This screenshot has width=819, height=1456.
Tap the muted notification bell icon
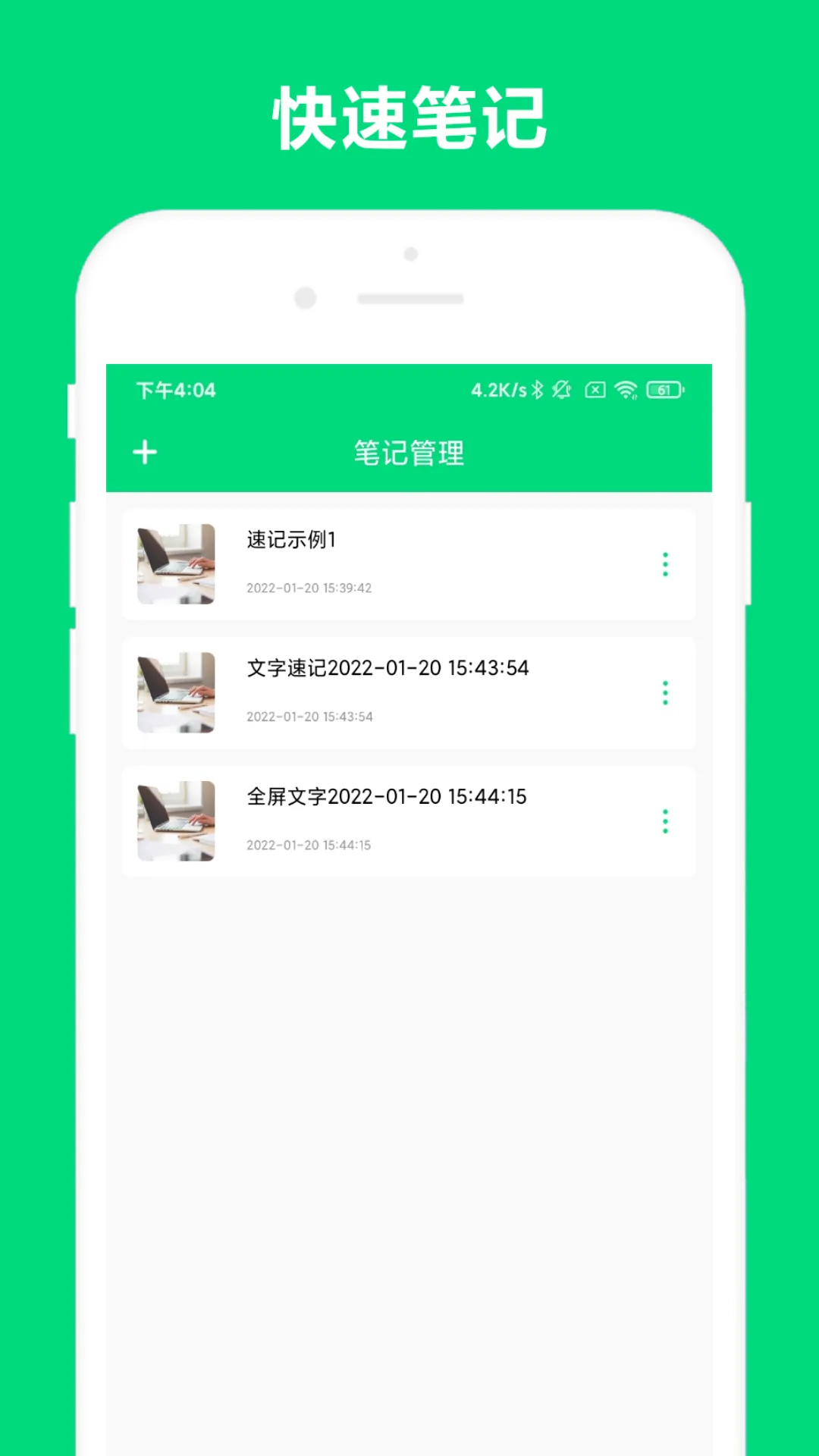[x=561, y=390]
